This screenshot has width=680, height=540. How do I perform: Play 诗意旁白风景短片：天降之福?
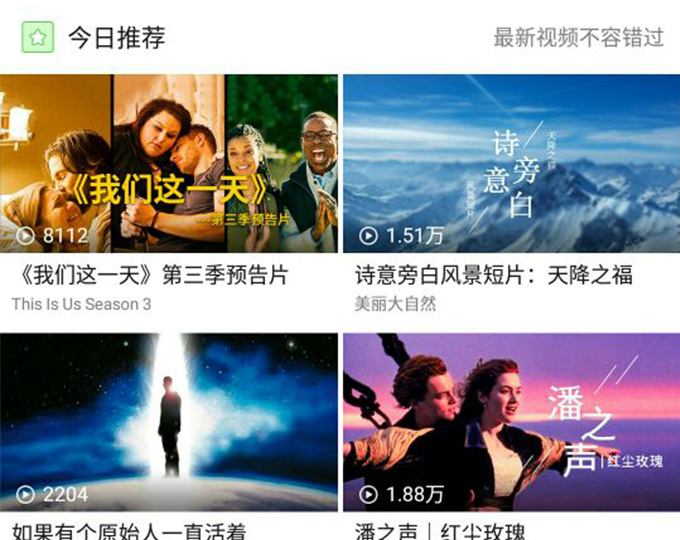pyautogui.click(x=511, y=164)
